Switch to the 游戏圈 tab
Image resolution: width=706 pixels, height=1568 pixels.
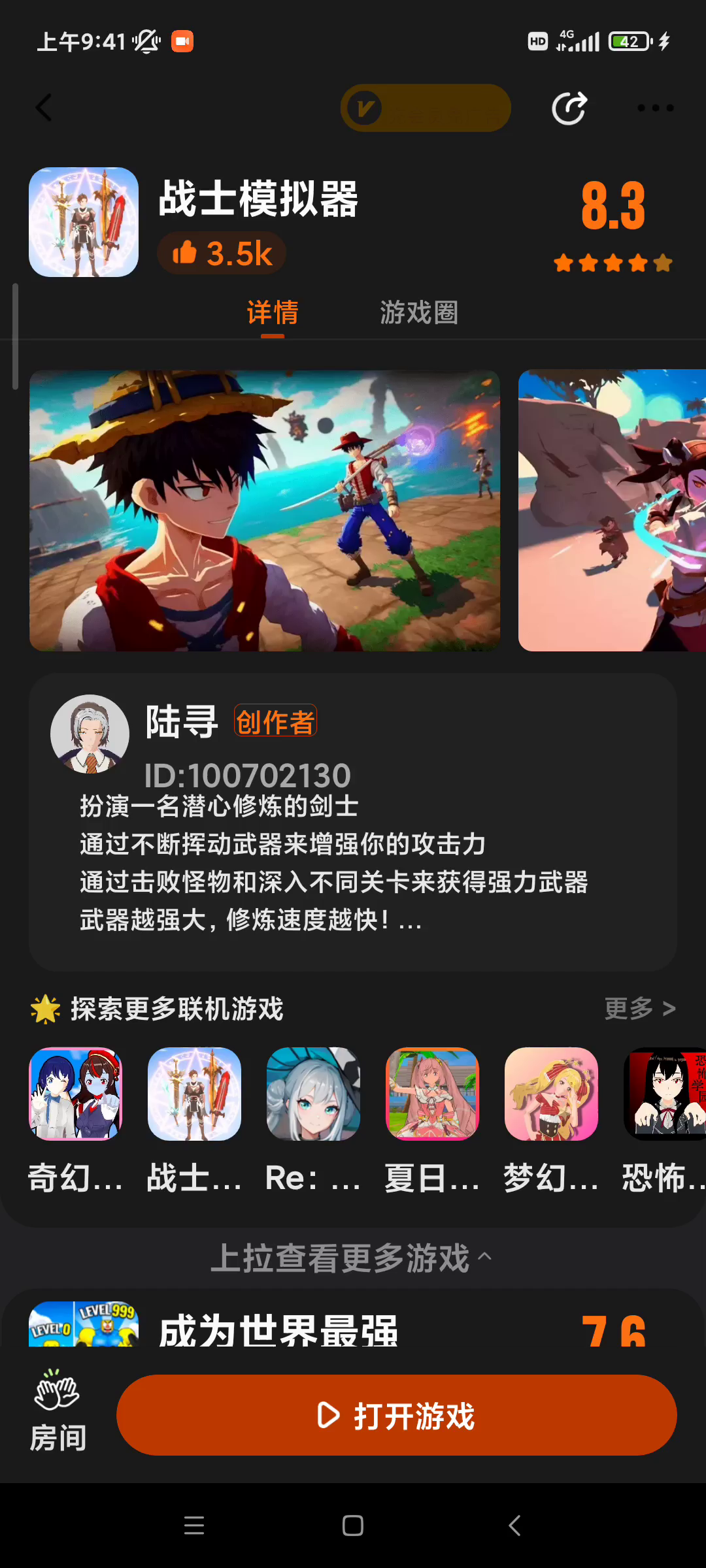pyautogui.click(x=418, y=313)
